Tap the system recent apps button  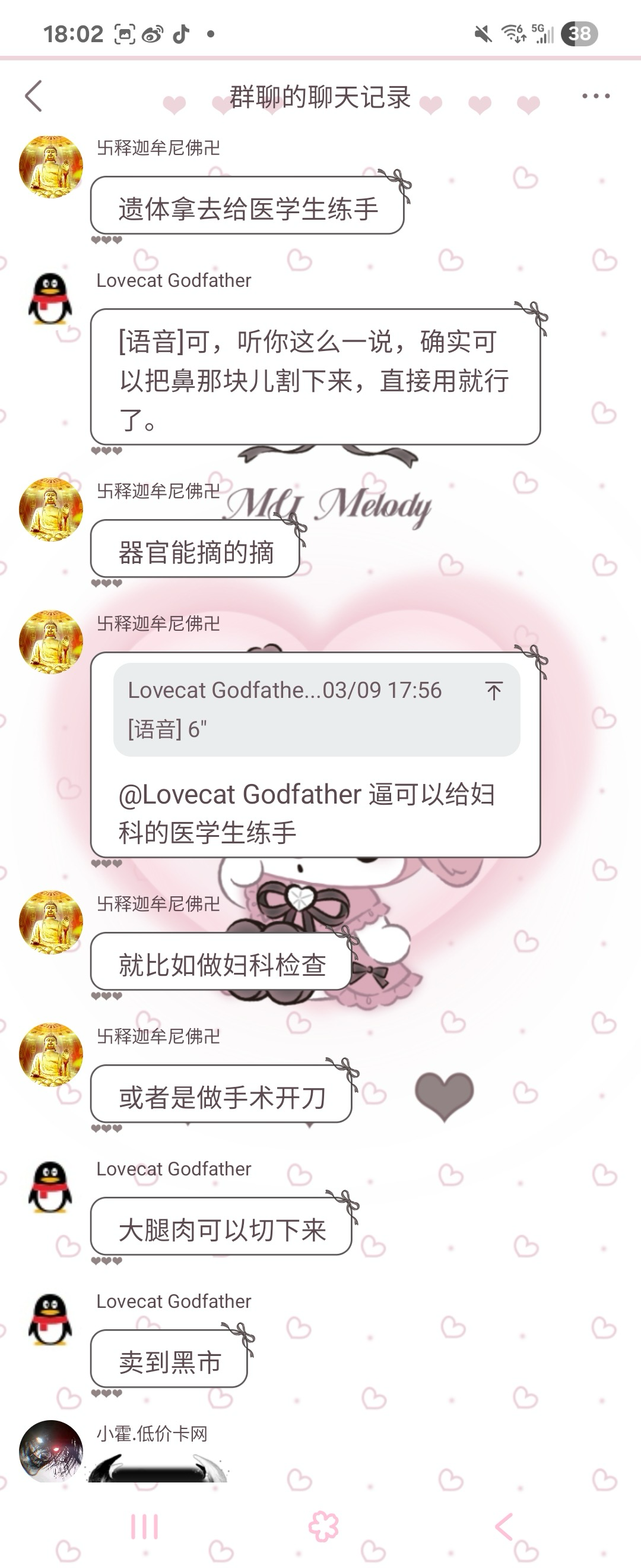pos(144,1526)
